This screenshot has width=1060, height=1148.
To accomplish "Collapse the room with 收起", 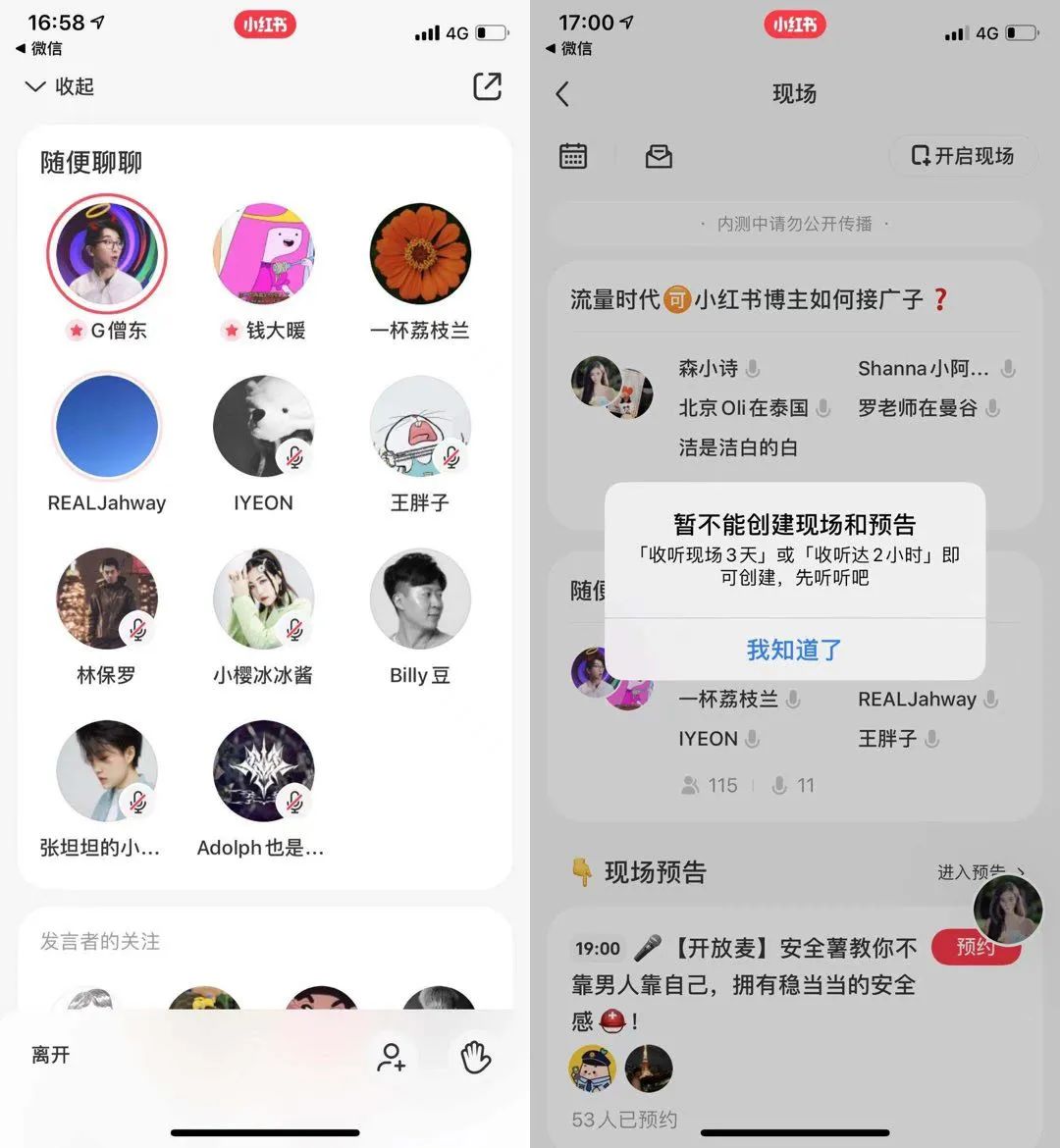I will [59, 86].
